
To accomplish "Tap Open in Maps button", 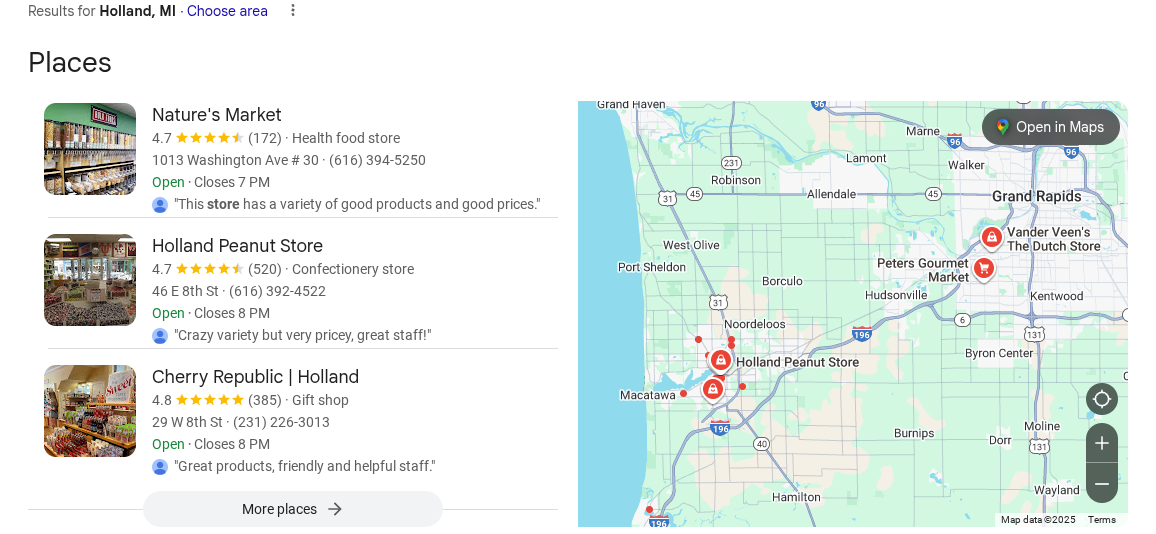I will [x=1050, y=127].
